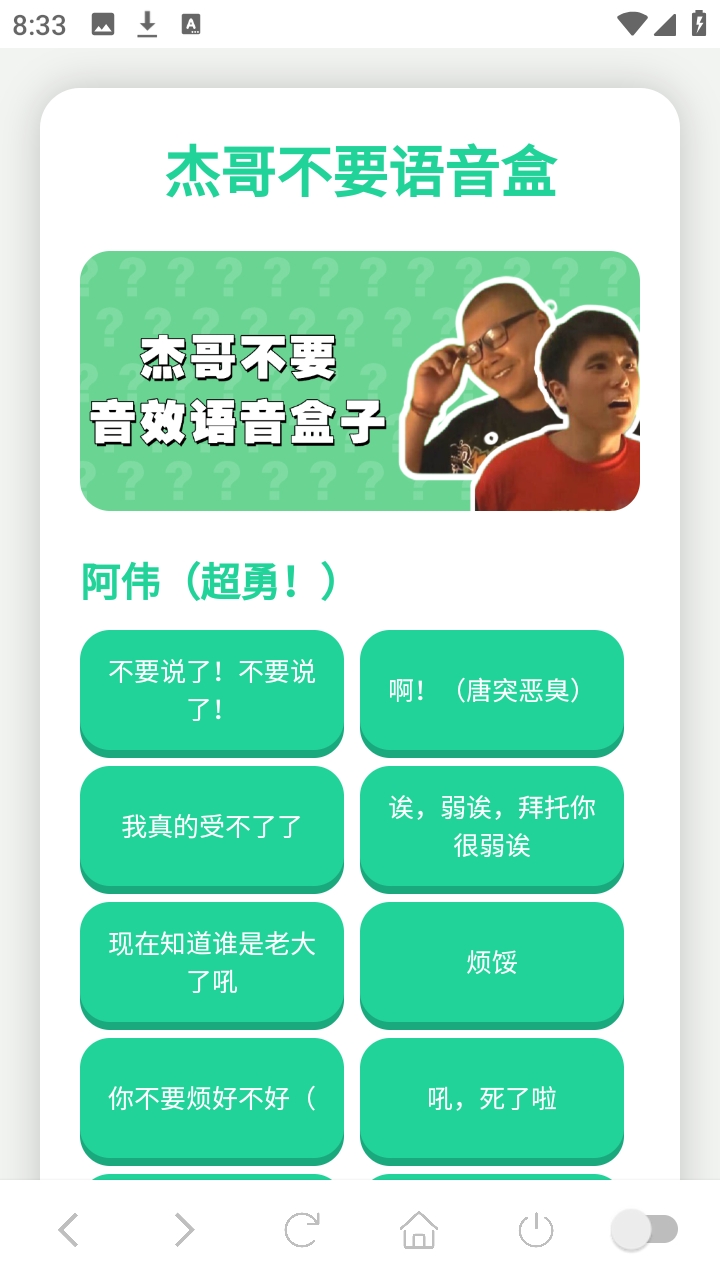Image resolution: width=720 pixels, height=1280 pixels.
Task: Flip the switch in the bottom bar
Action: [x=646, y=1229]
